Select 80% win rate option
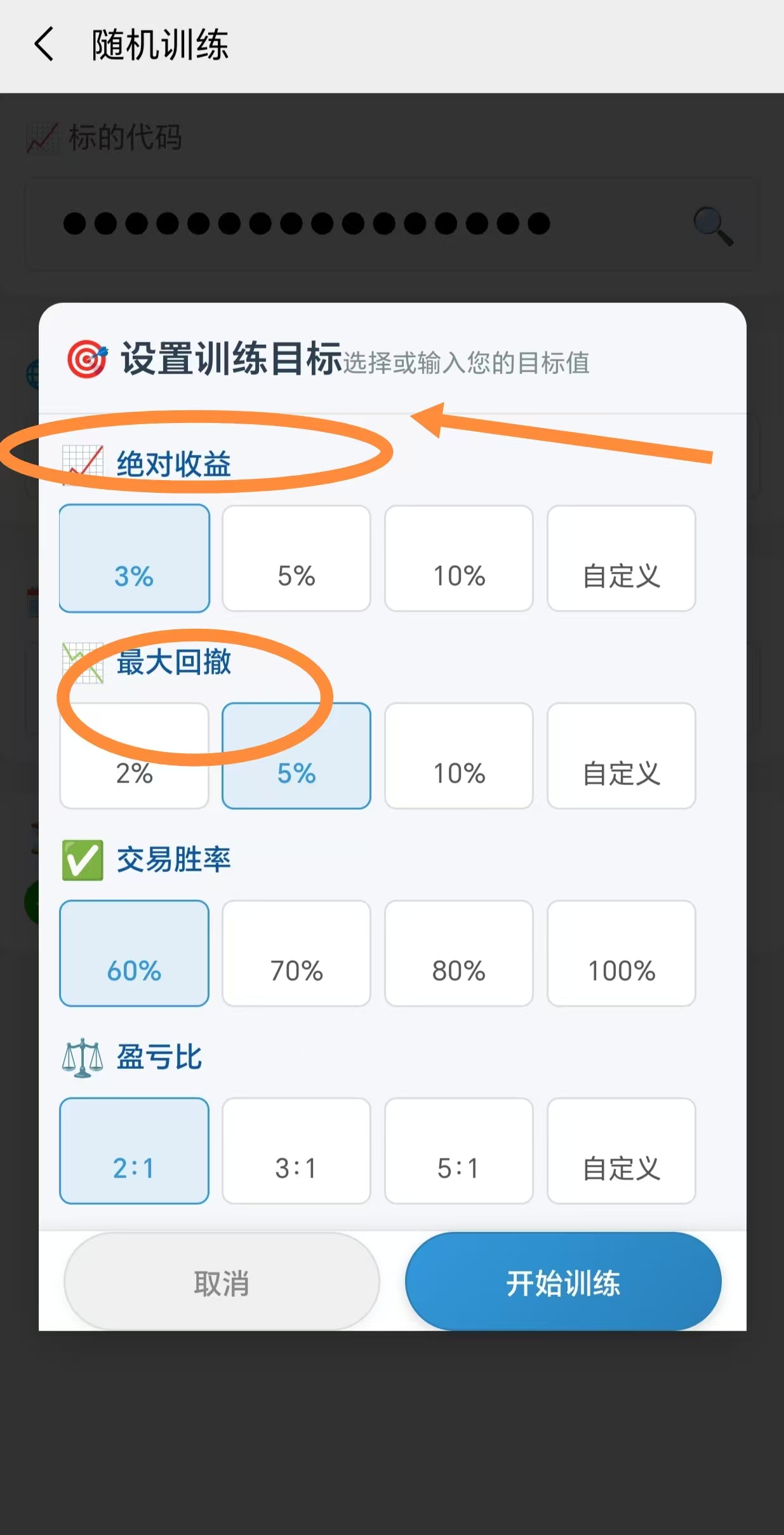The image size is (784, 1535). tap(458, 953)
